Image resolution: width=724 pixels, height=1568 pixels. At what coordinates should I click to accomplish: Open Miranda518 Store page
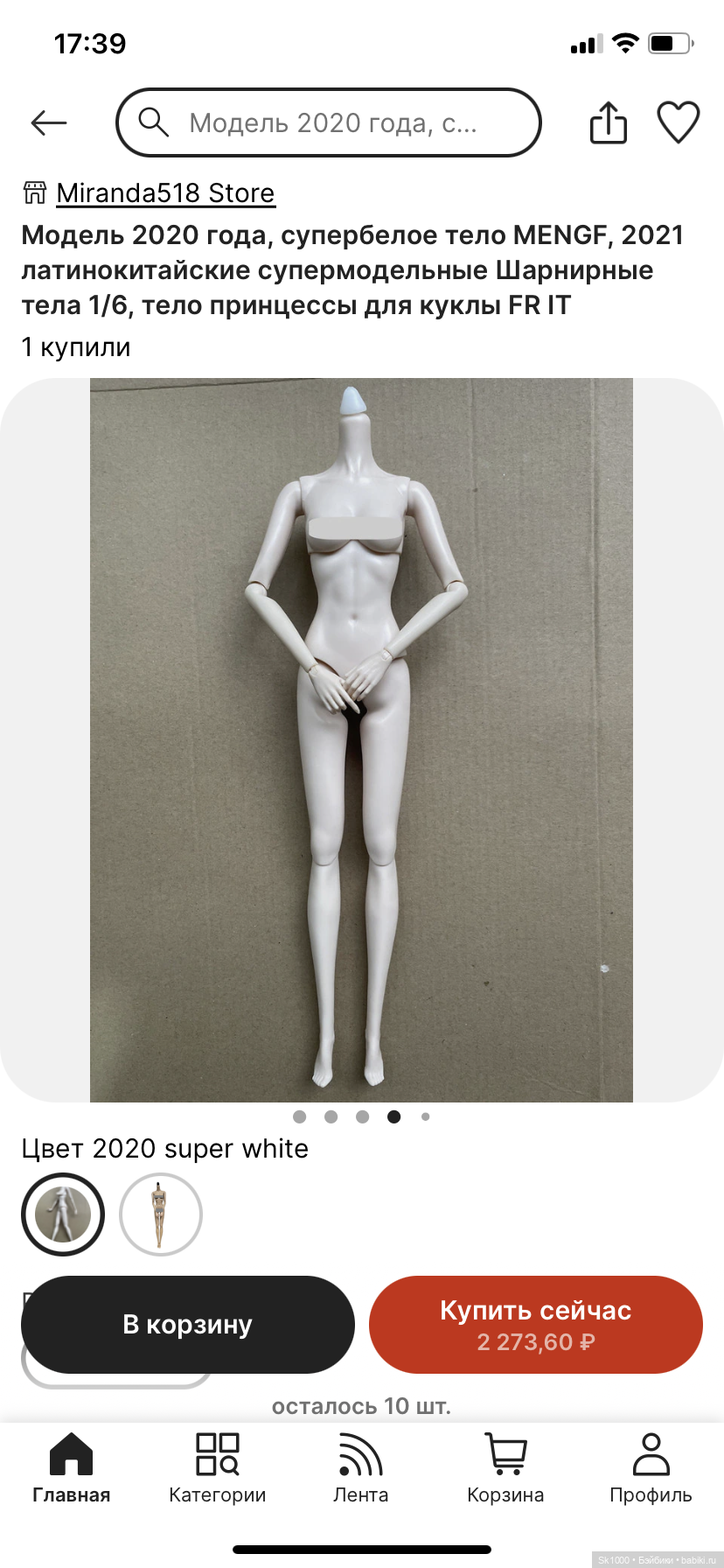[165, 192]
